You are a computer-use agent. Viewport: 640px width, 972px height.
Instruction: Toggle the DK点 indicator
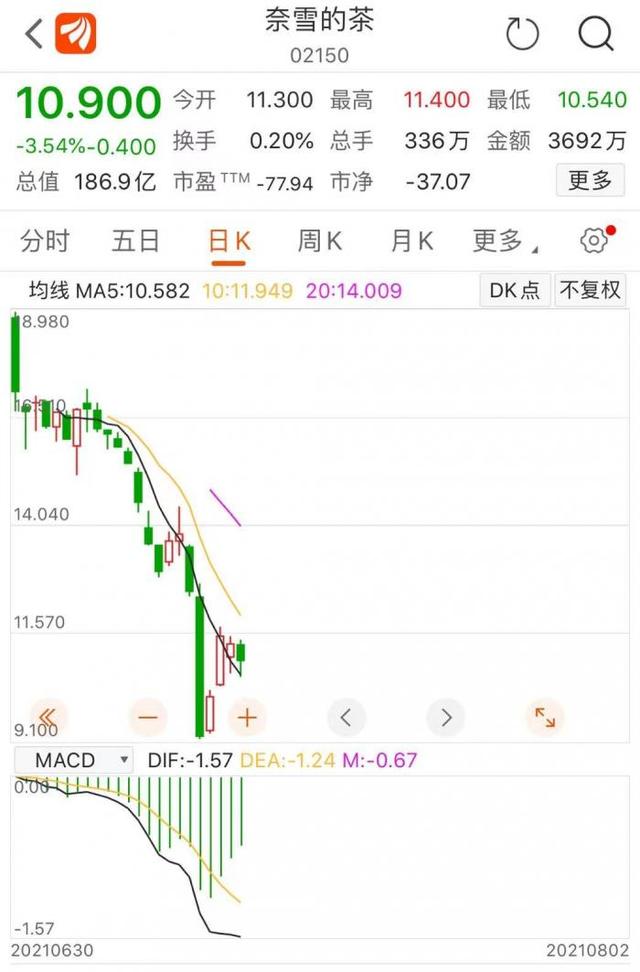click(514, 291)
